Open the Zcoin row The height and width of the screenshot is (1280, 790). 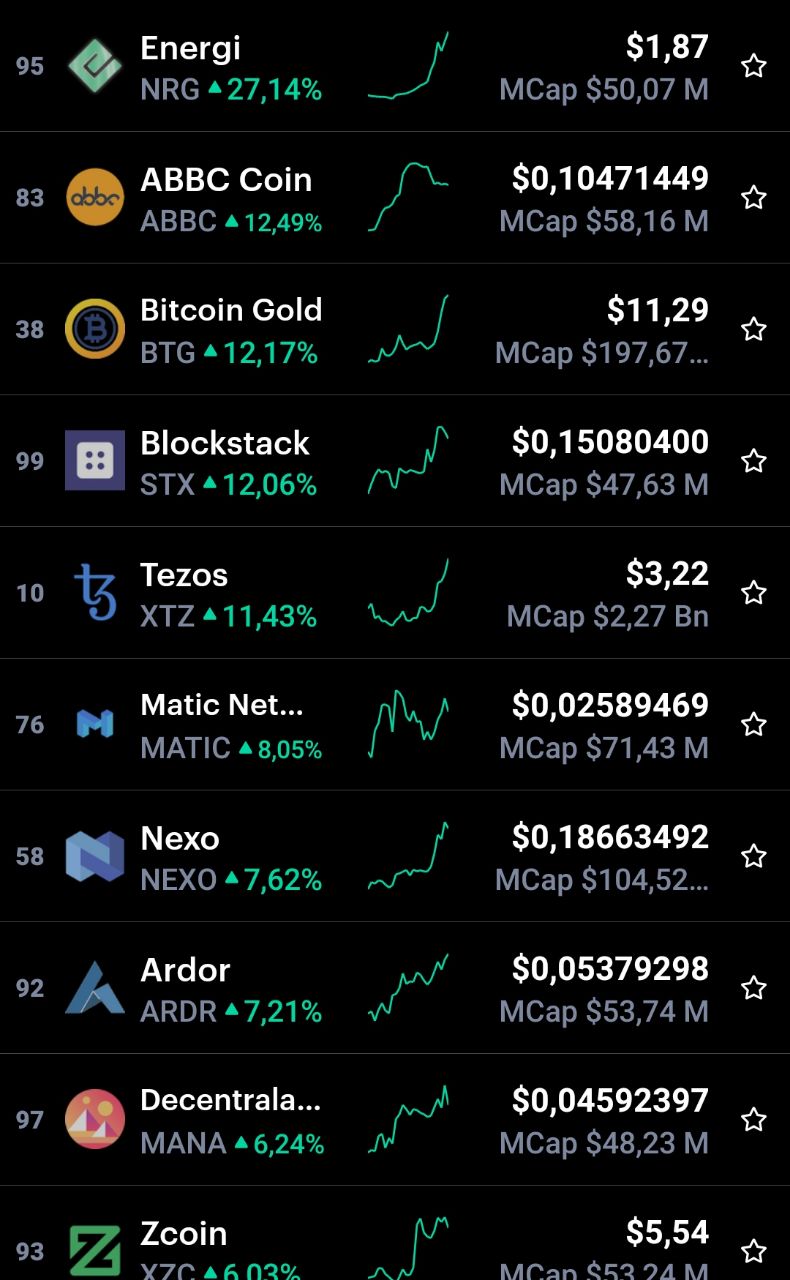[395, 1233]
